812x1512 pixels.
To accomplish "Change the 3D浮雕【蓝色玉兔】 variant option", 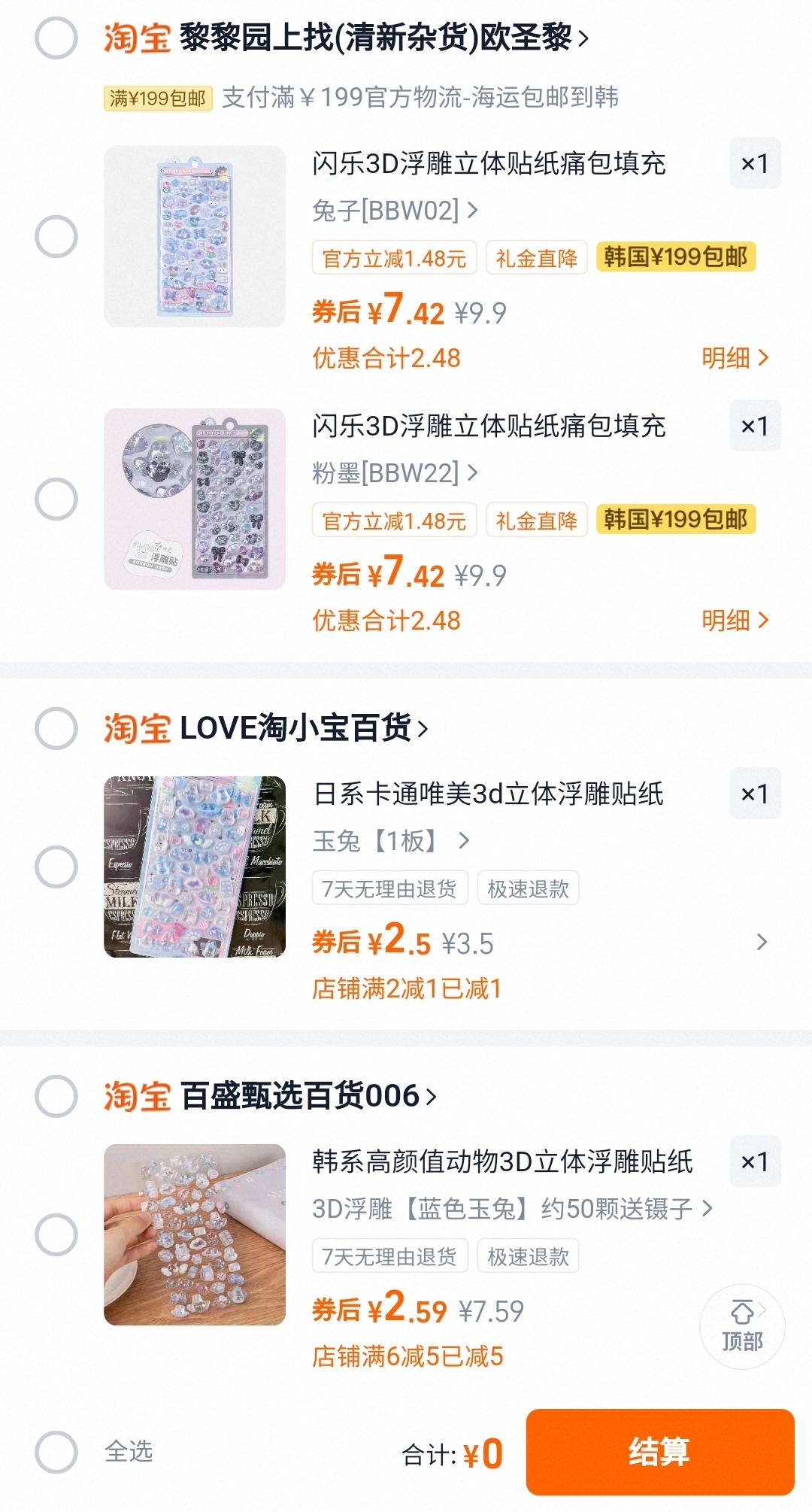I will pos(513,1209).
